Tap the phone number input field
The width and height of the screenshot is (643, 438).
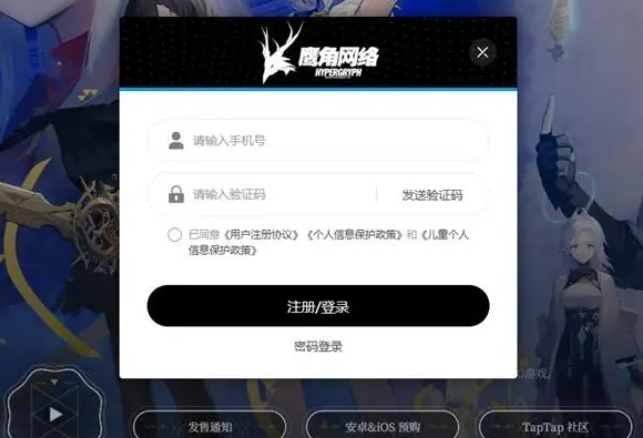pyautogui.click(x=330, y=141)
